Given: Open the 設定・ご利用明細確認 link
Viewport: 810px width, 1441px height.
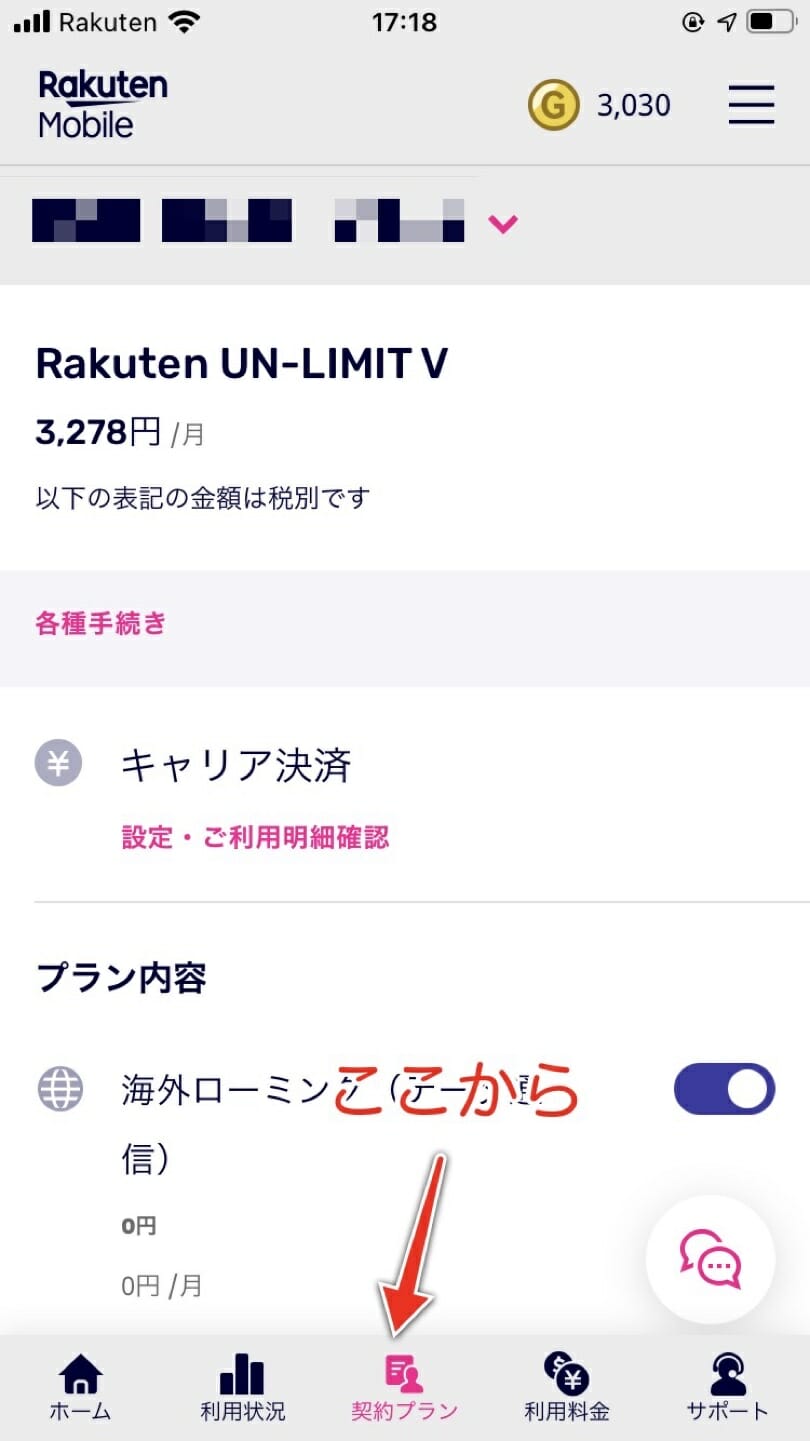Looking at the screenshot, I should click(255, 837).
